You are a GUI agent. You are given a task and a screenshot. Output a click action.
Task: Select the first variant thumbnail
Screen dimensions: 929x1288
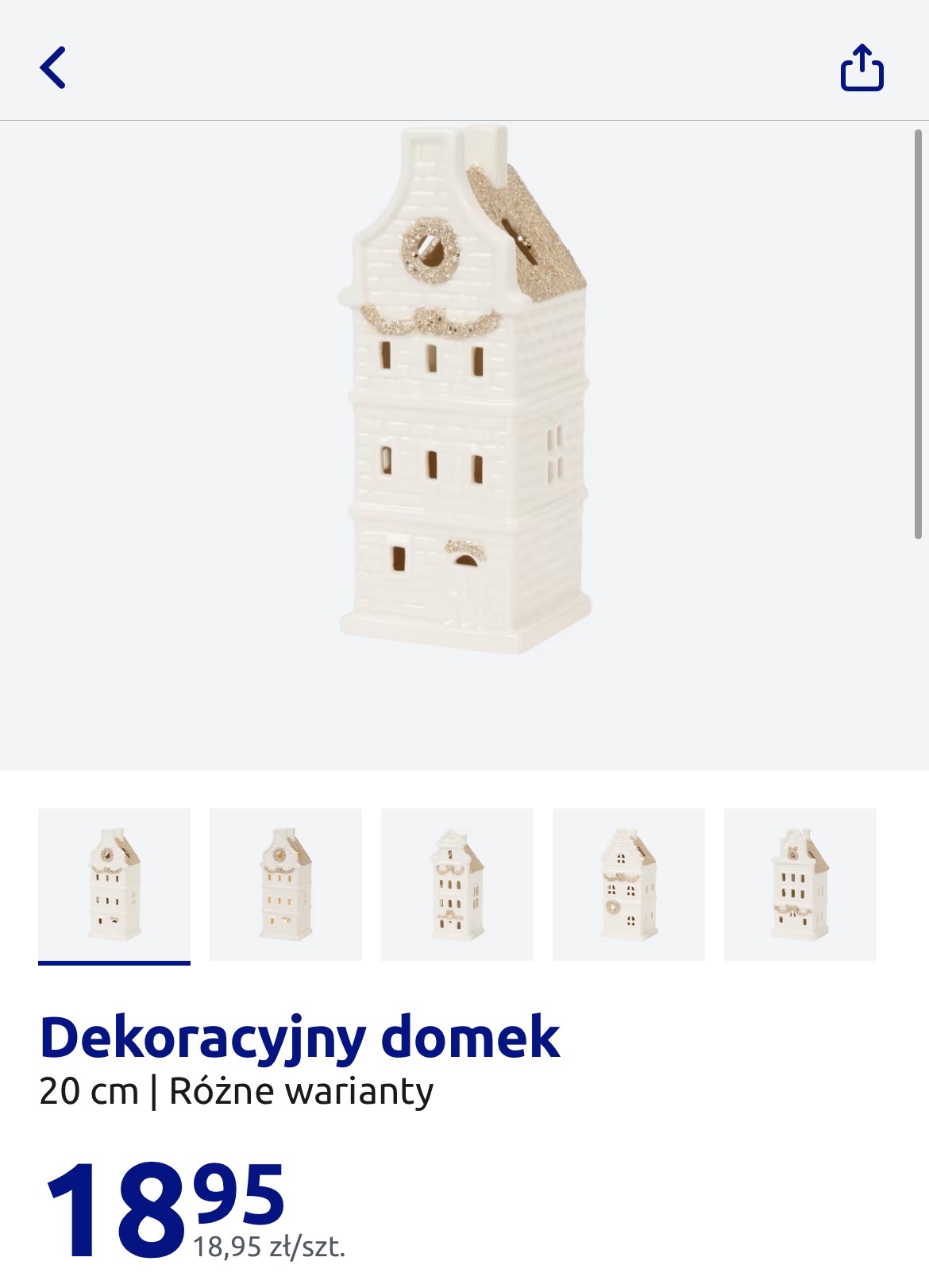coord(114,885)
